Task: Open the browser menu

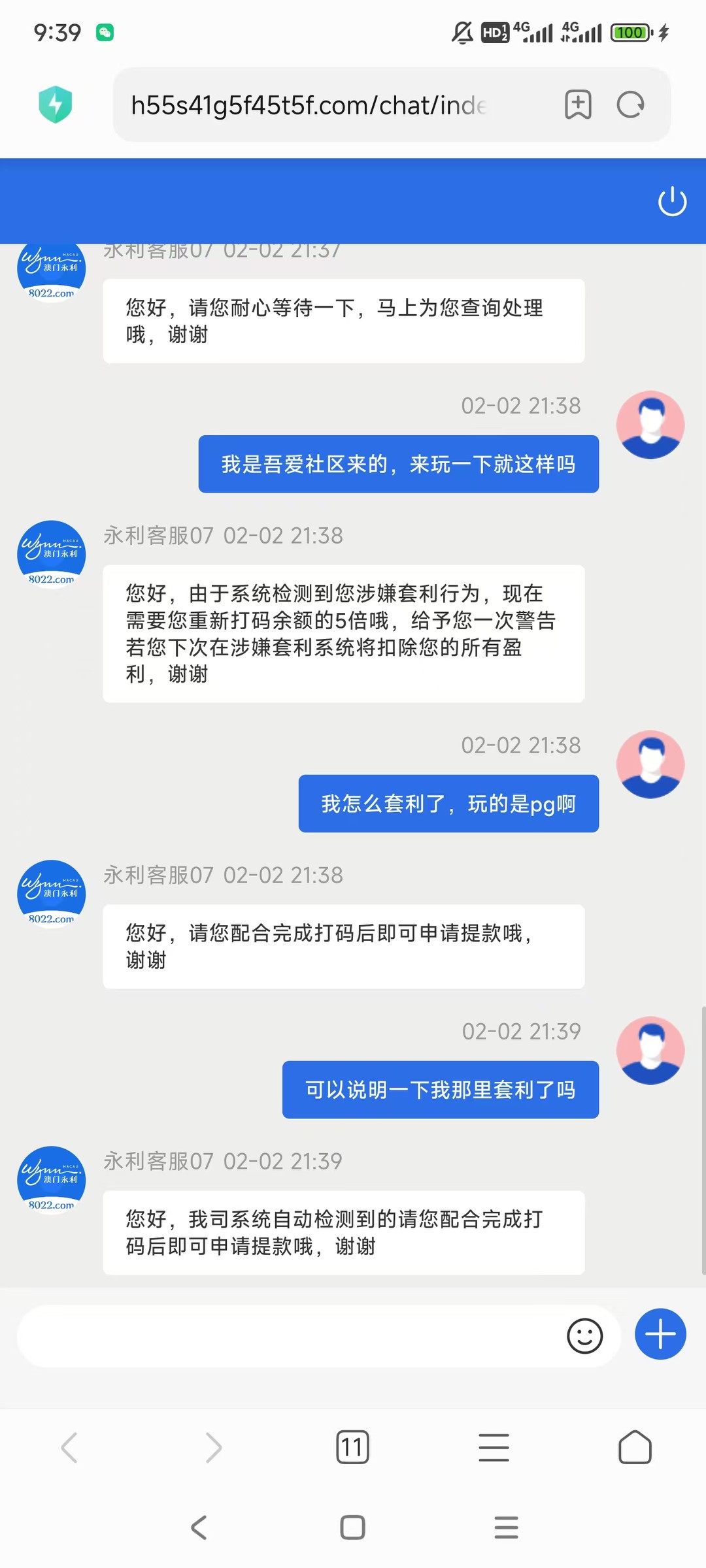Action: point(494,1447)
